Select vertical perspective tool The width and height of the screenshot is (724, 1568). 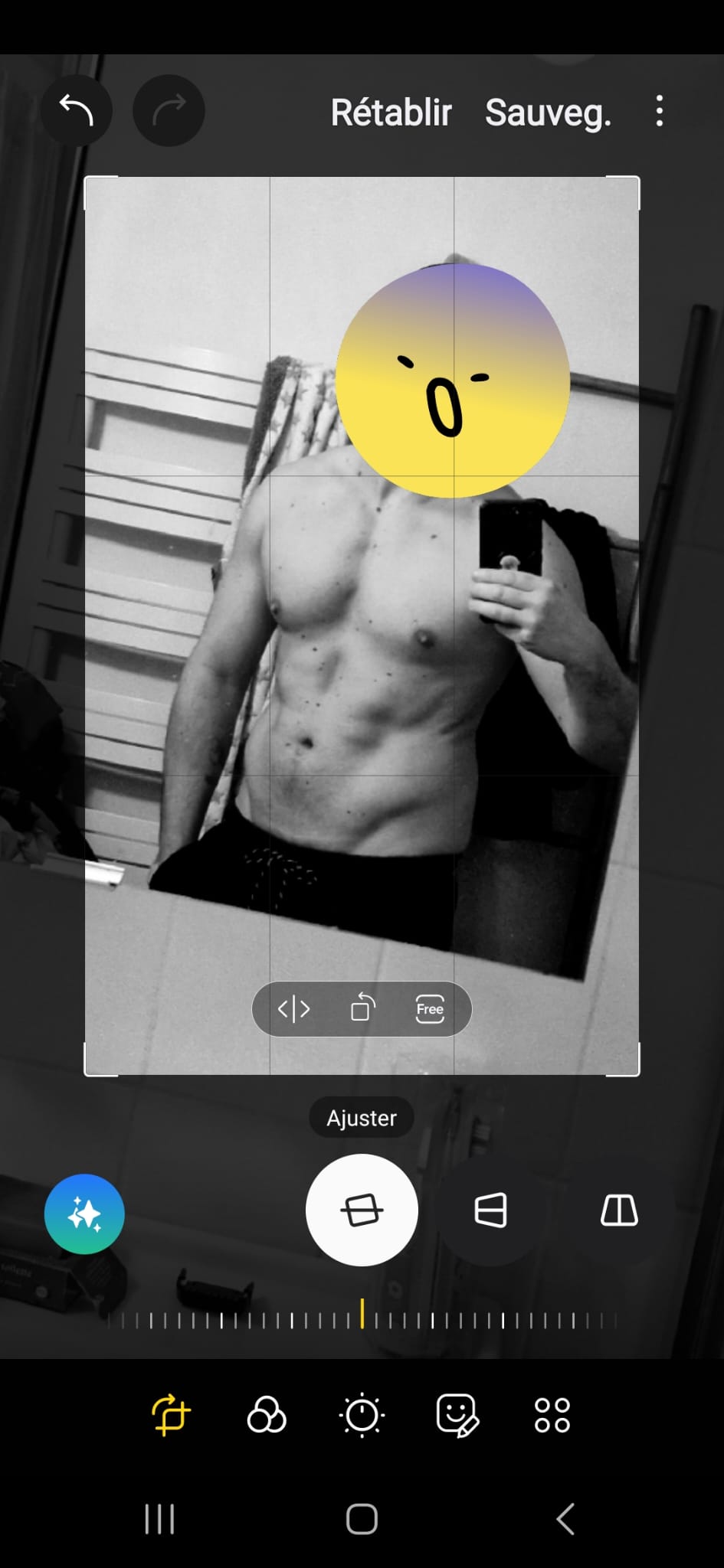[619, 1210]
